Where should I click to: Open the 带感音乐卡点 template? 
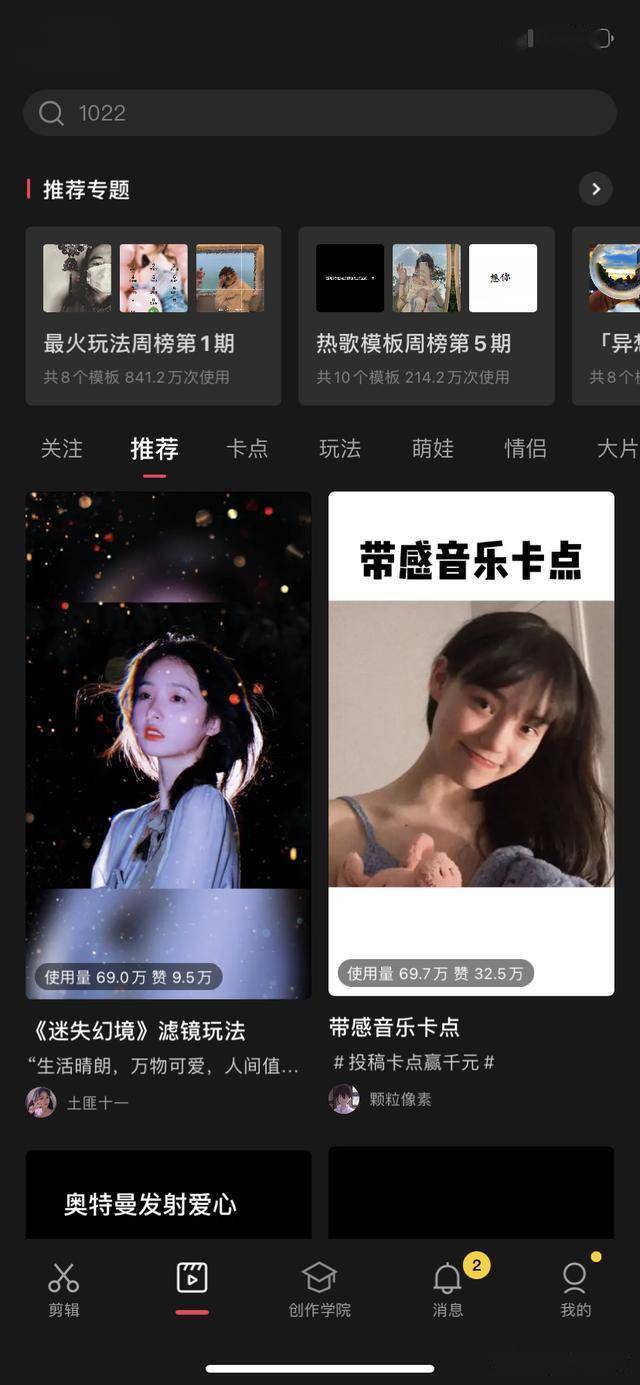[x=471, y=743]
